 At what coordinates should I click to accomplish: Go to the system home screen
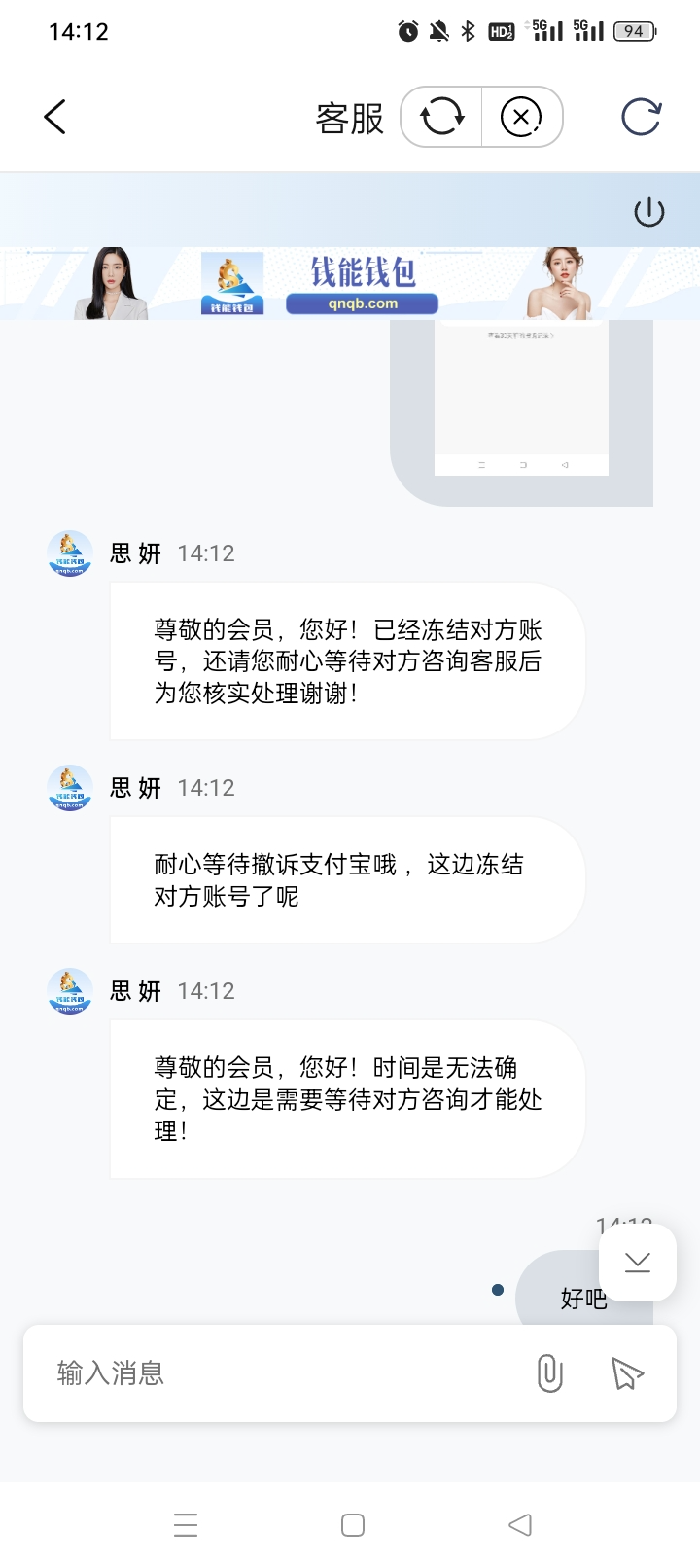coord(353,1524)
